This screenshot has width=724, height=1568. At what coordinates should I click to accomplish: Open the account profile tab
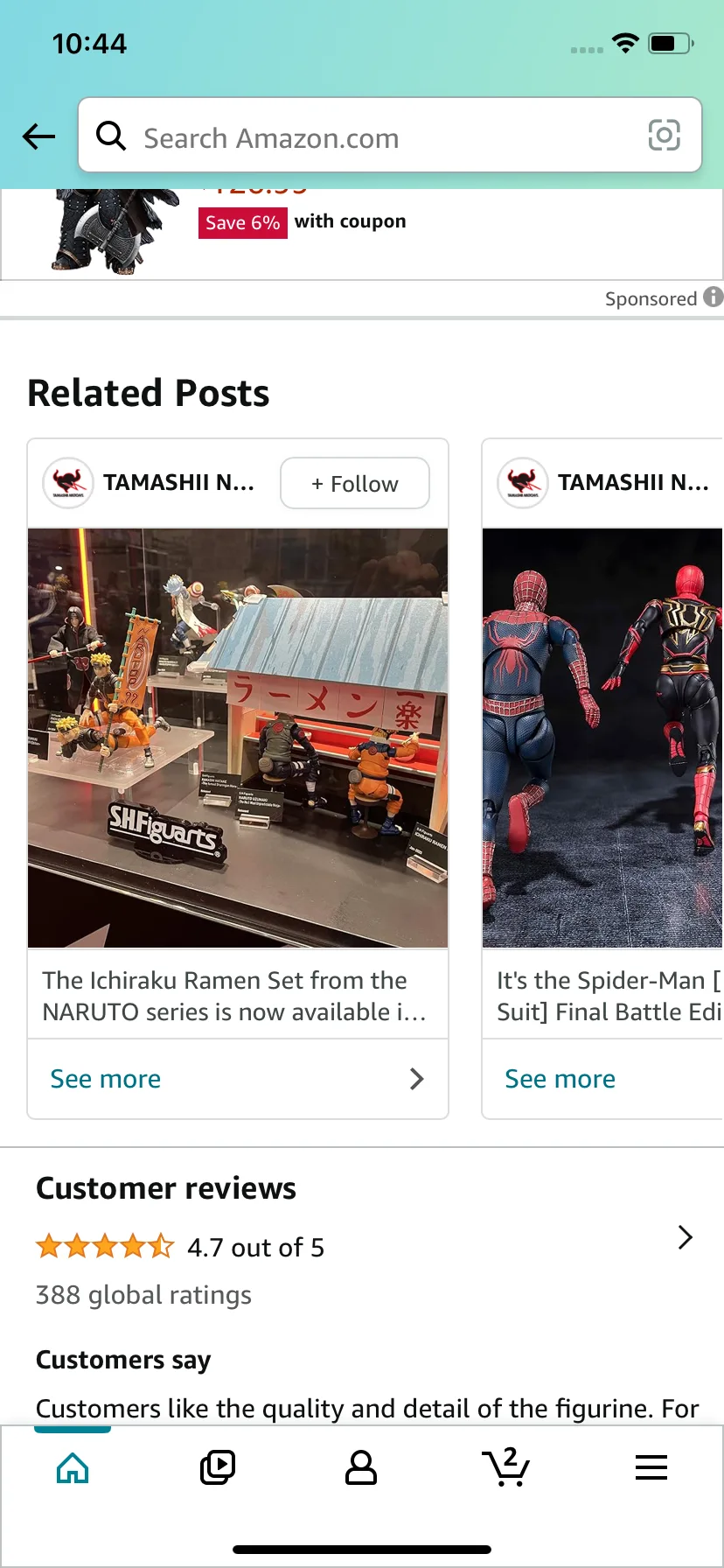pyautogui.click(x=361, y=1467)
